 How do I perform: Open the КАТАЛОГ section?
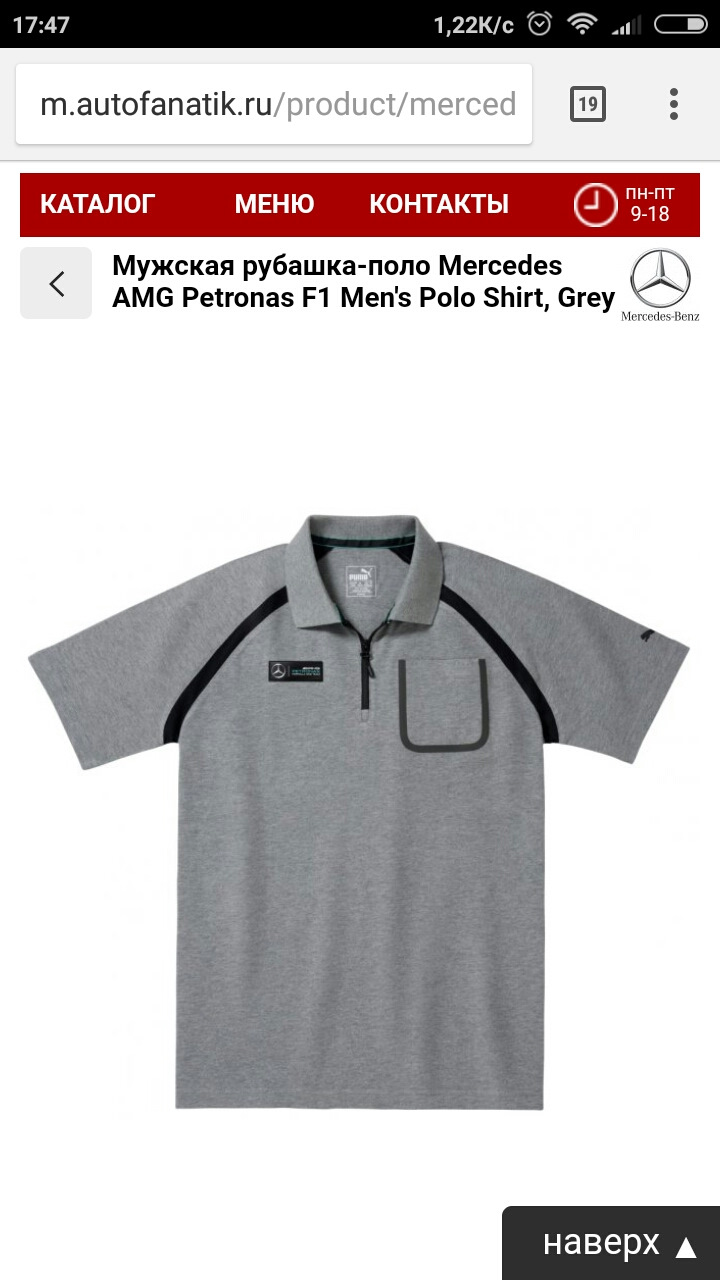pyautogui.click(x=98, y=204)
